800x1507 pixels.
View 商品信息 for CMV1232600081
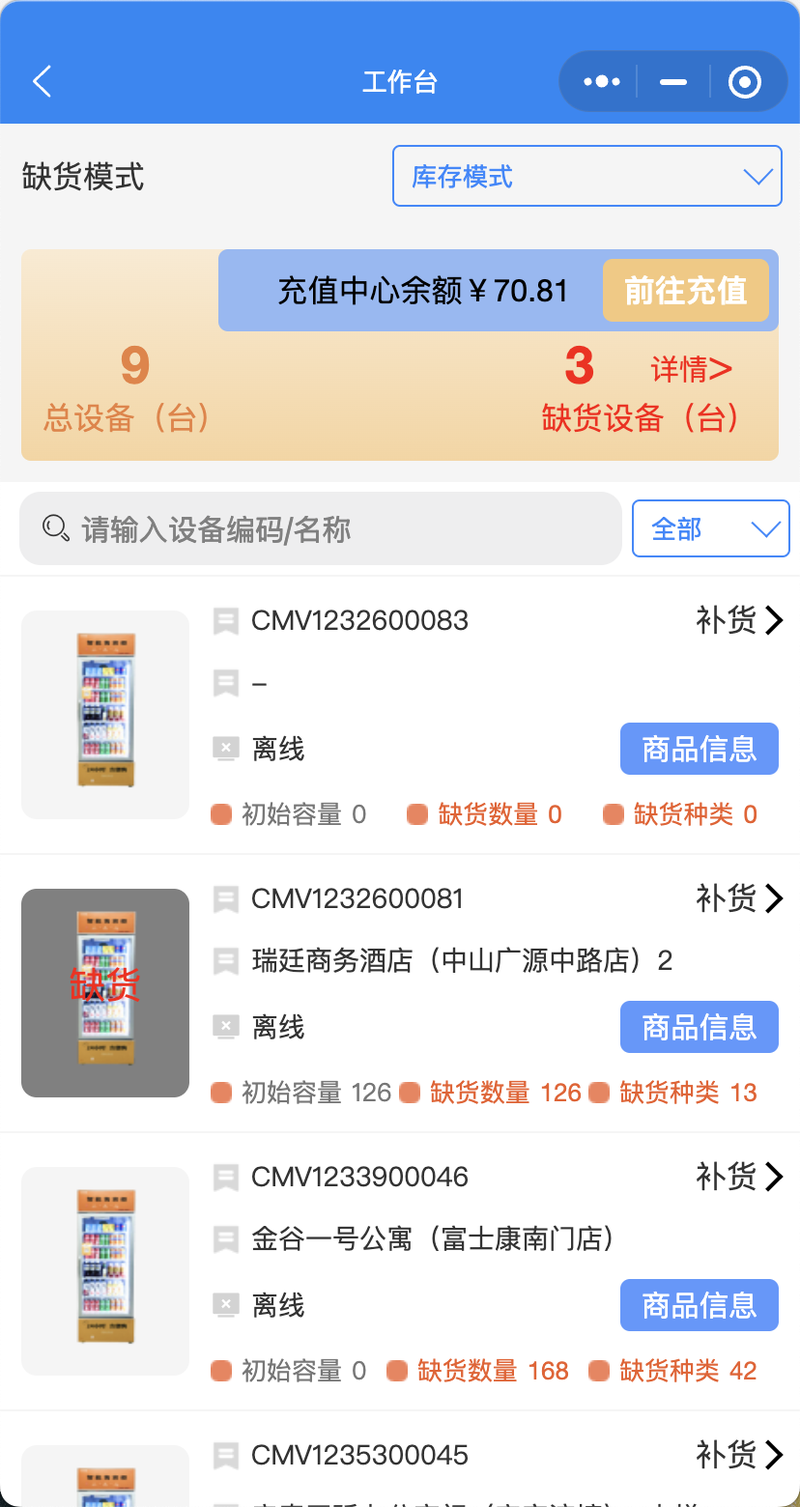tap(699, 1027)
